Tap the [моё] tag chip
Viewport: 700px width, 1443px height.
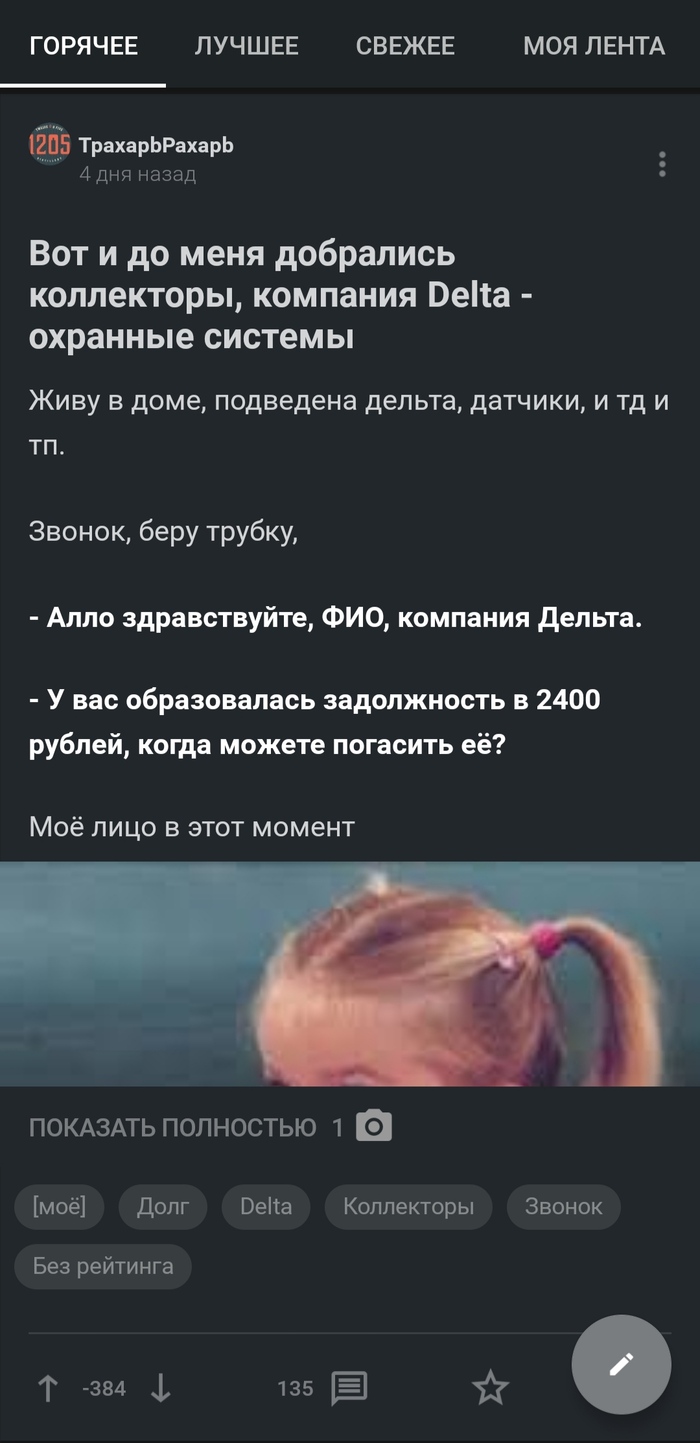(x=59, y=1206)
